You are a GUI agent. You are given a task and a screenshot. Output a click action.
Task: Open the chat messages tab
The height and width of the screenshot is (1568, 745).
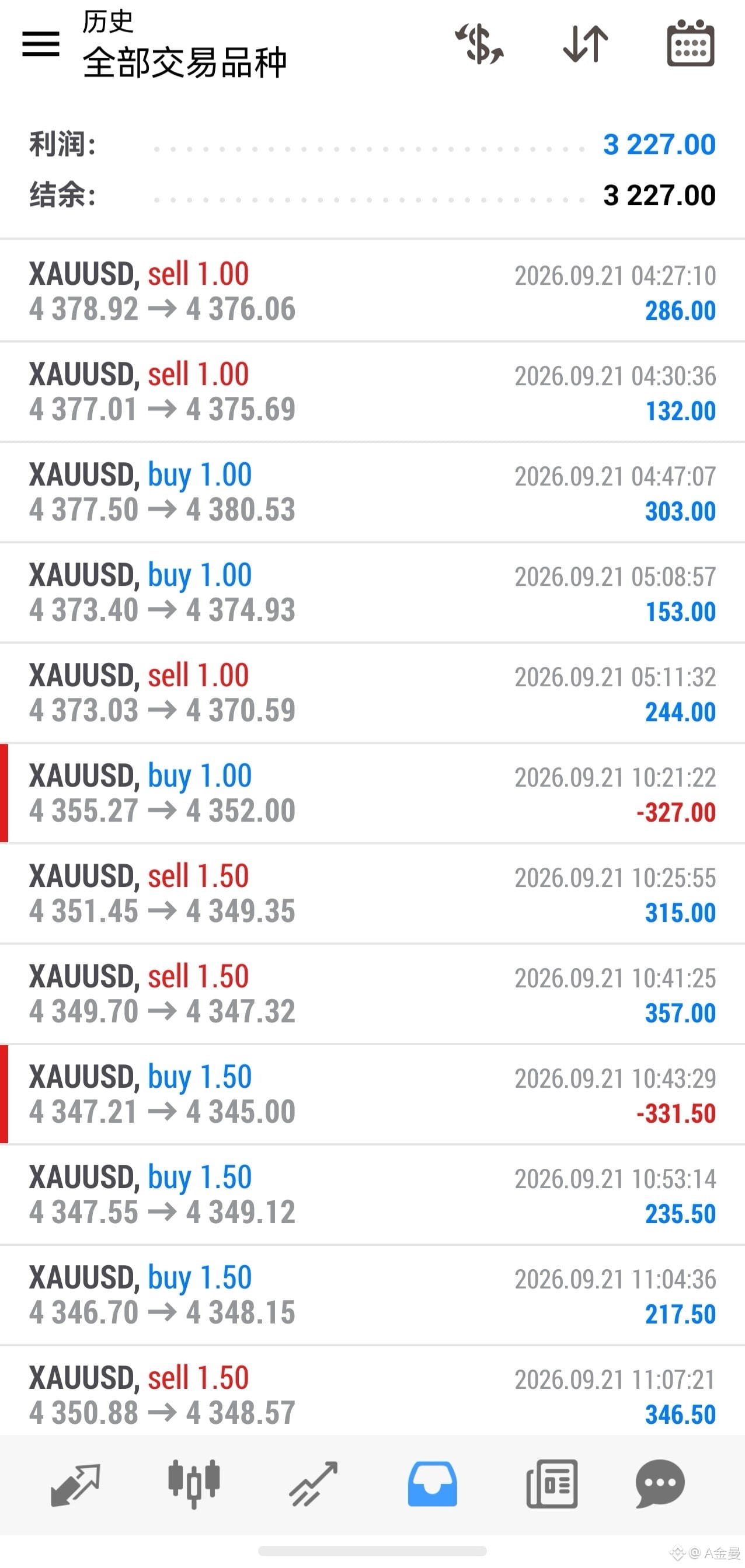pyautogui.click(x=660, y=1483)
